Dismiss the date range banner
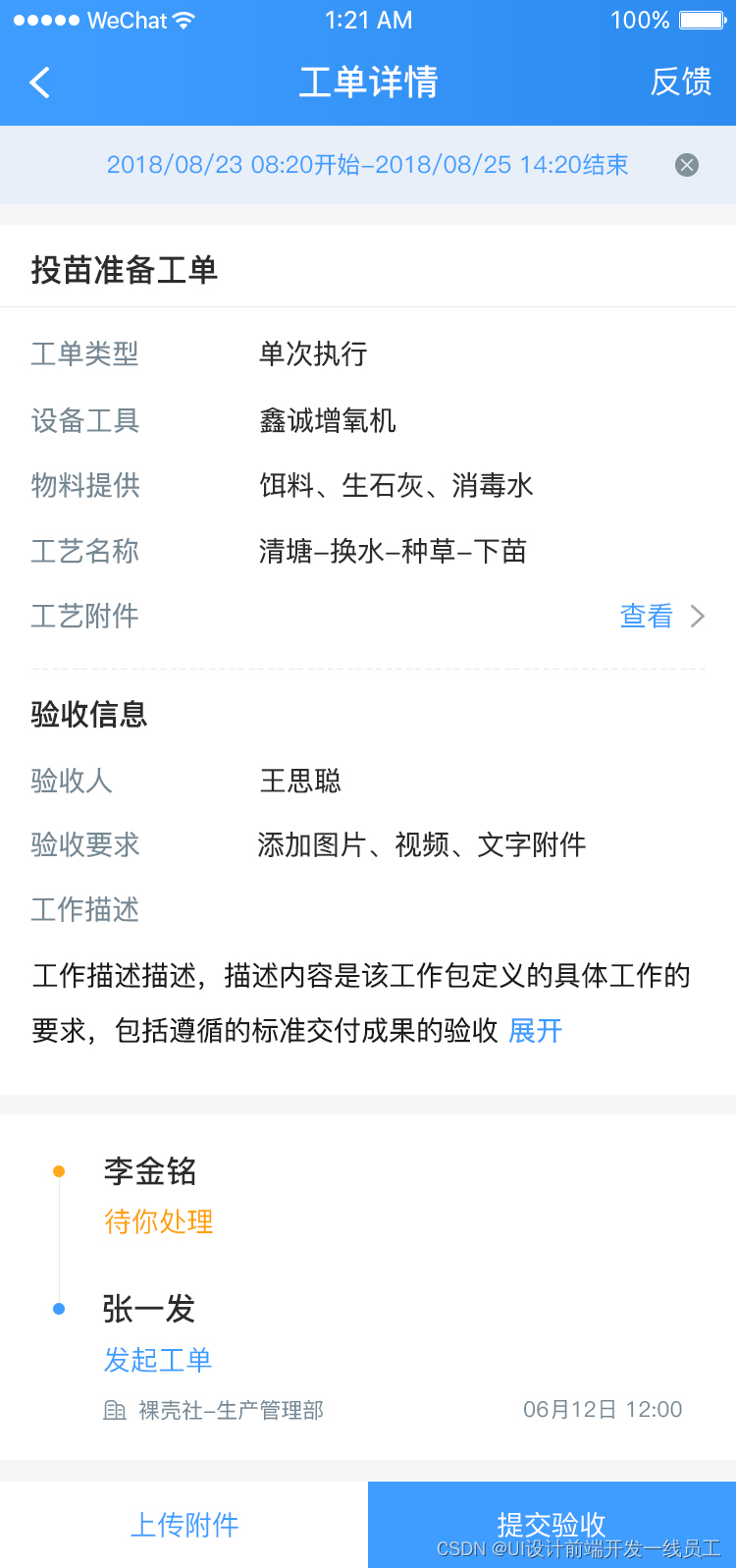Viewport: 736px width, 1568px height. coord(687,165)
